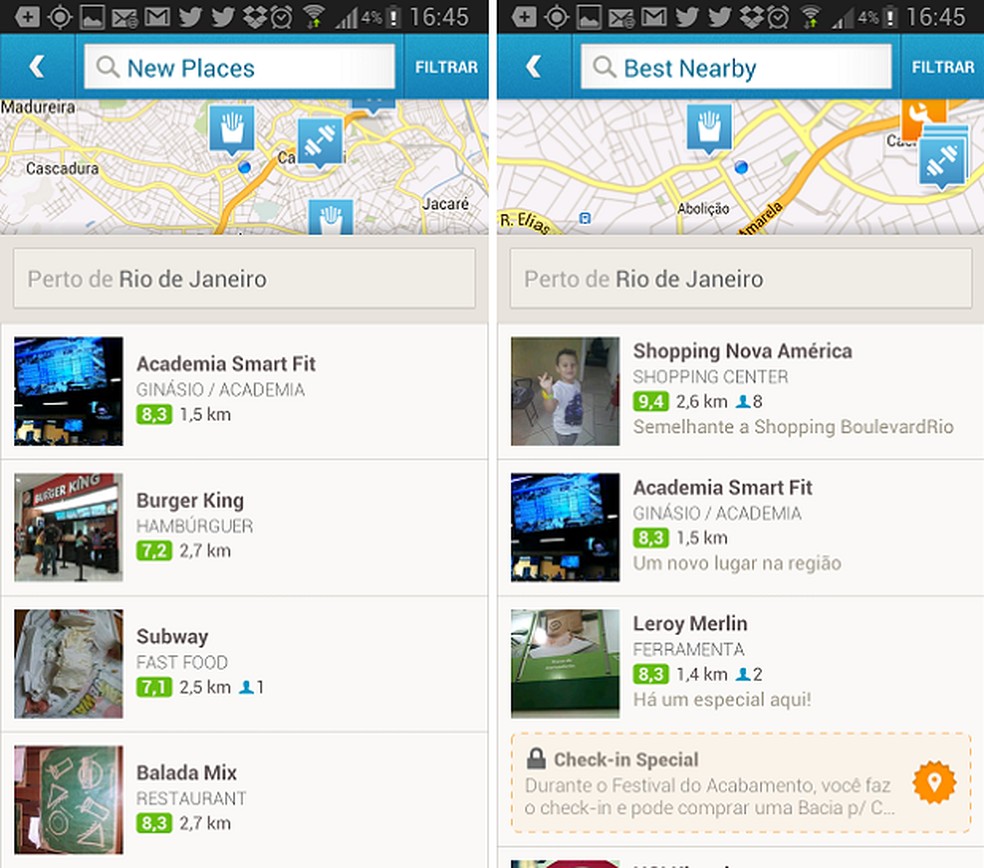Open the Subway fast food listing

[244, 663]
